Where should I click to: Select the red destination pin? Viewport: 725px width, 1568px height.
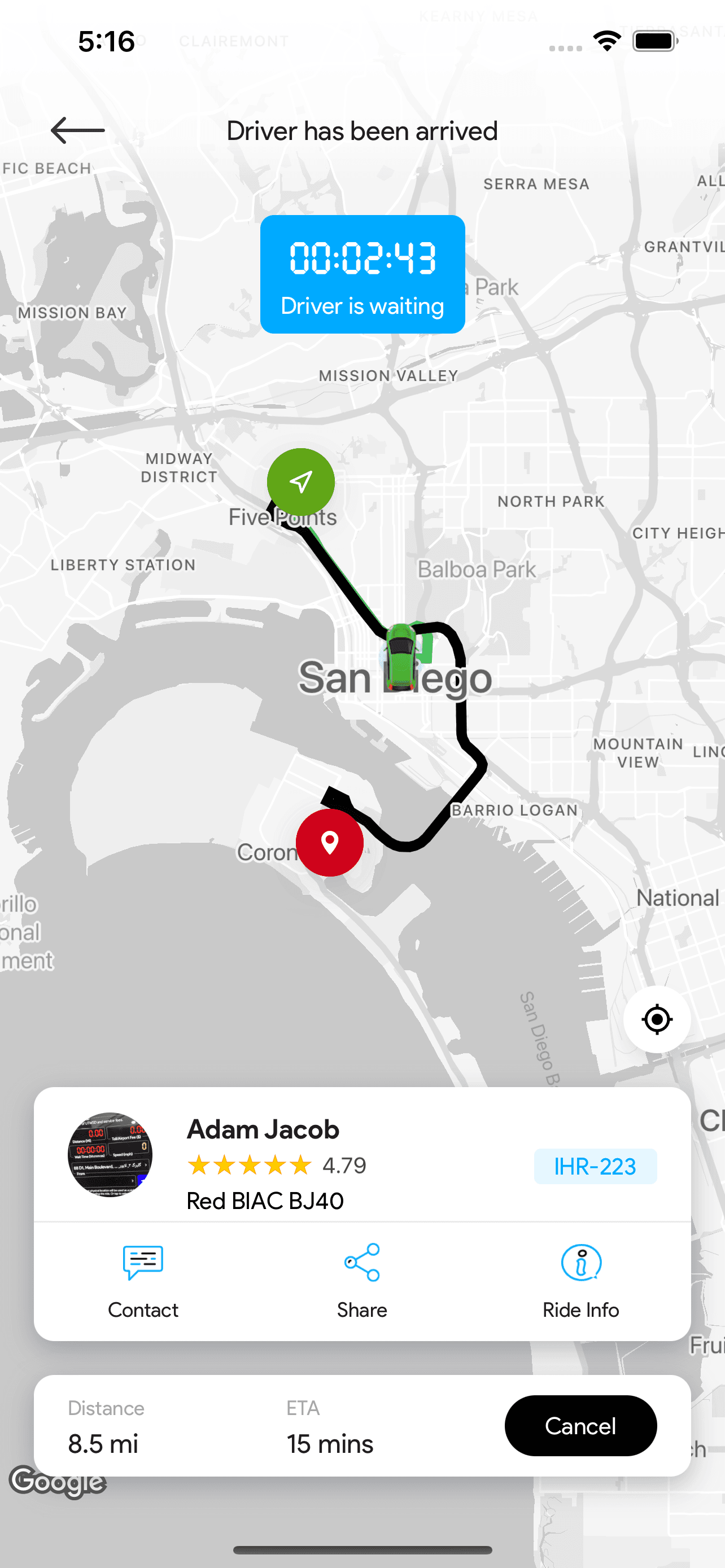[x=330, y=843]
